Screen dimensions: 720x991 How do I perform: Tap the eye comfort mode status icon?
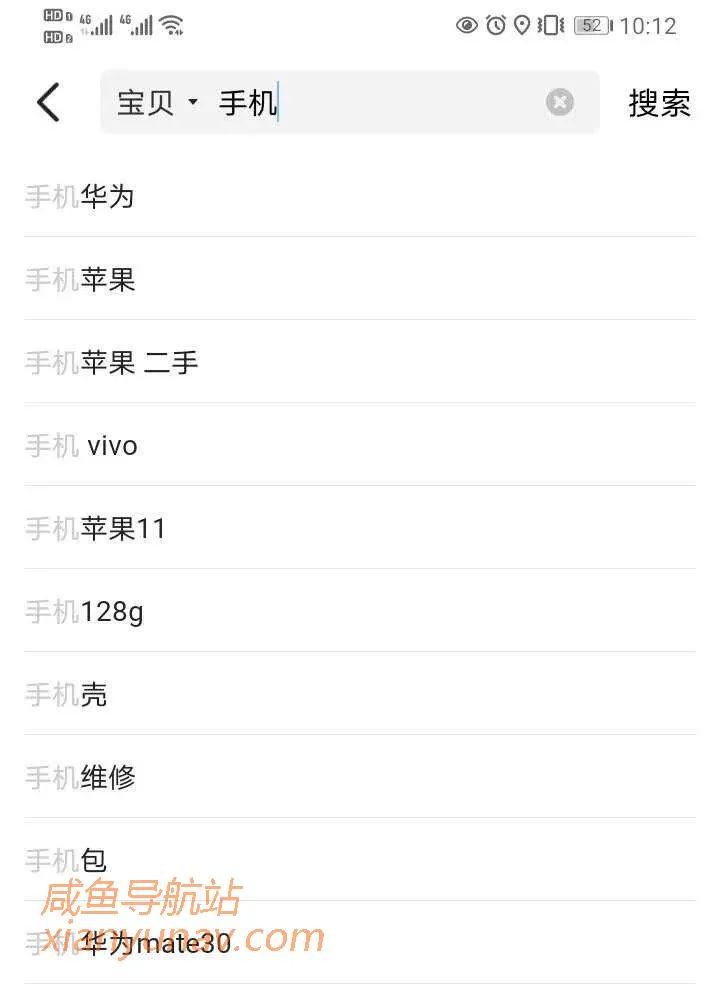(x=466, y=26)
